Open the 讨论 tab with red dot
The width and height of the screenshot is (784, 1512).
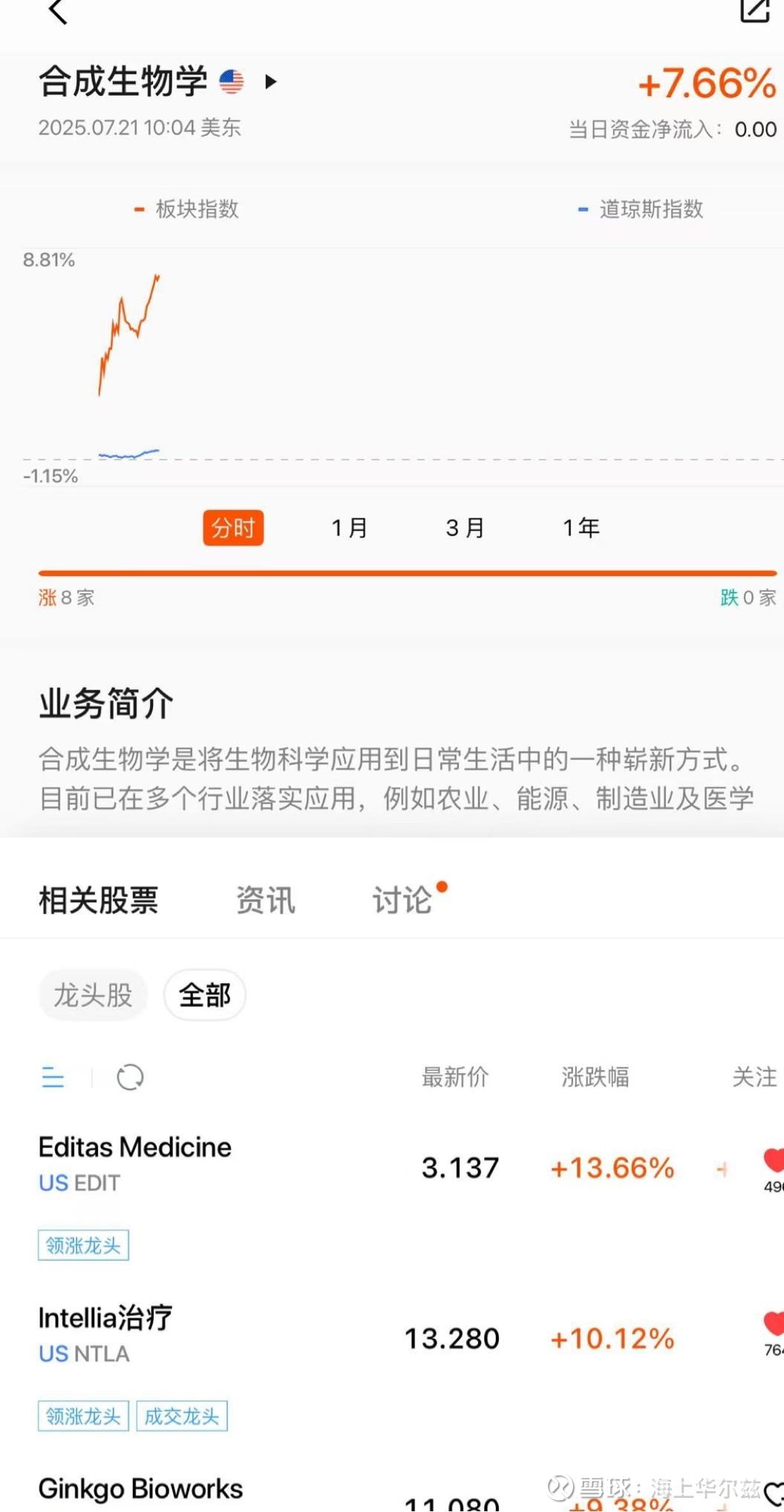coord(404,899)
